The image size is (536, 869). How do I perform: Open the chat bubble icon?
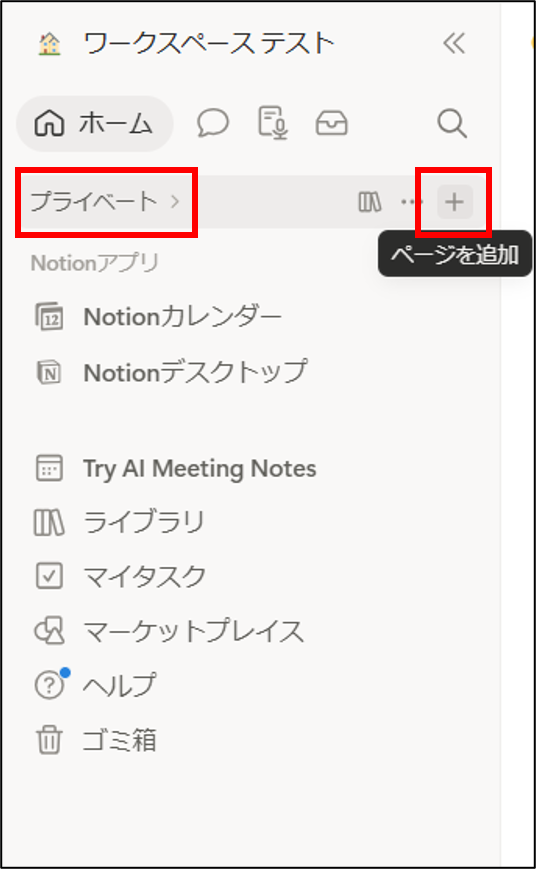pyautogui.click(x=213, y=122)
